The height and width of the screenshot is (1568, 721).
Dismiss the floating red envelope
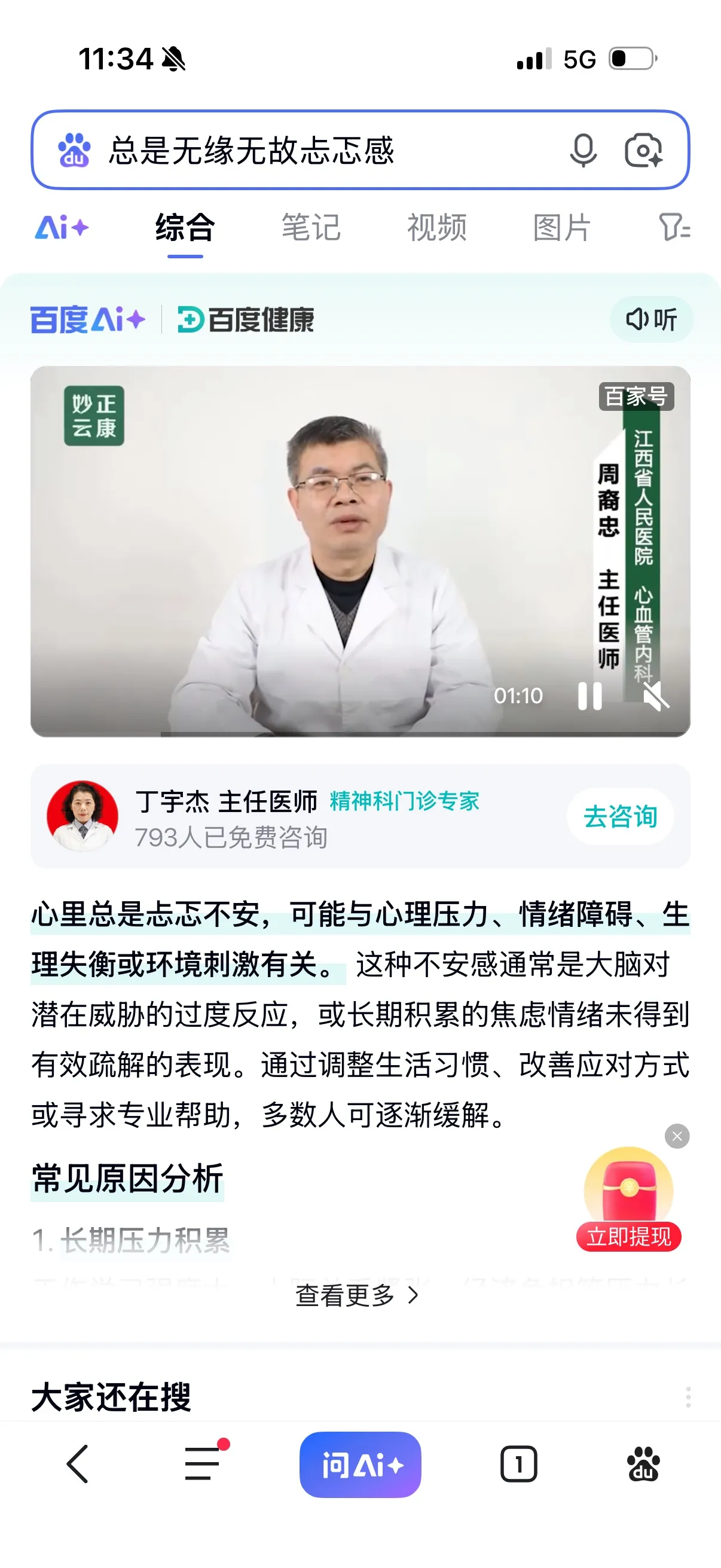(677, 1136)
